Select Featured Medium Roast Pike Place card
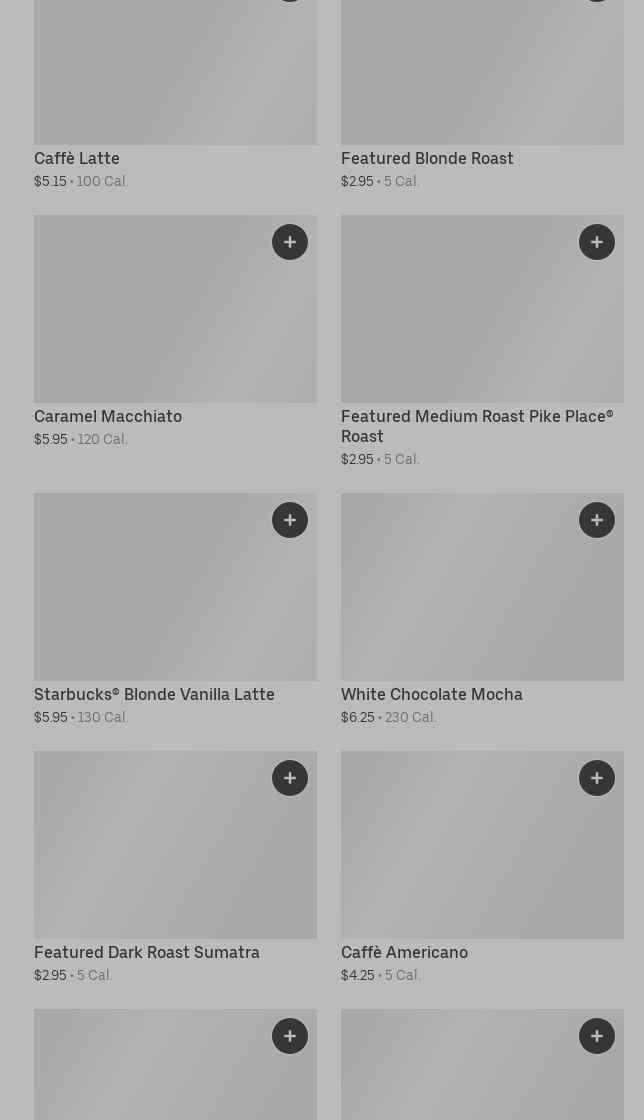 [x=482, y=342]
